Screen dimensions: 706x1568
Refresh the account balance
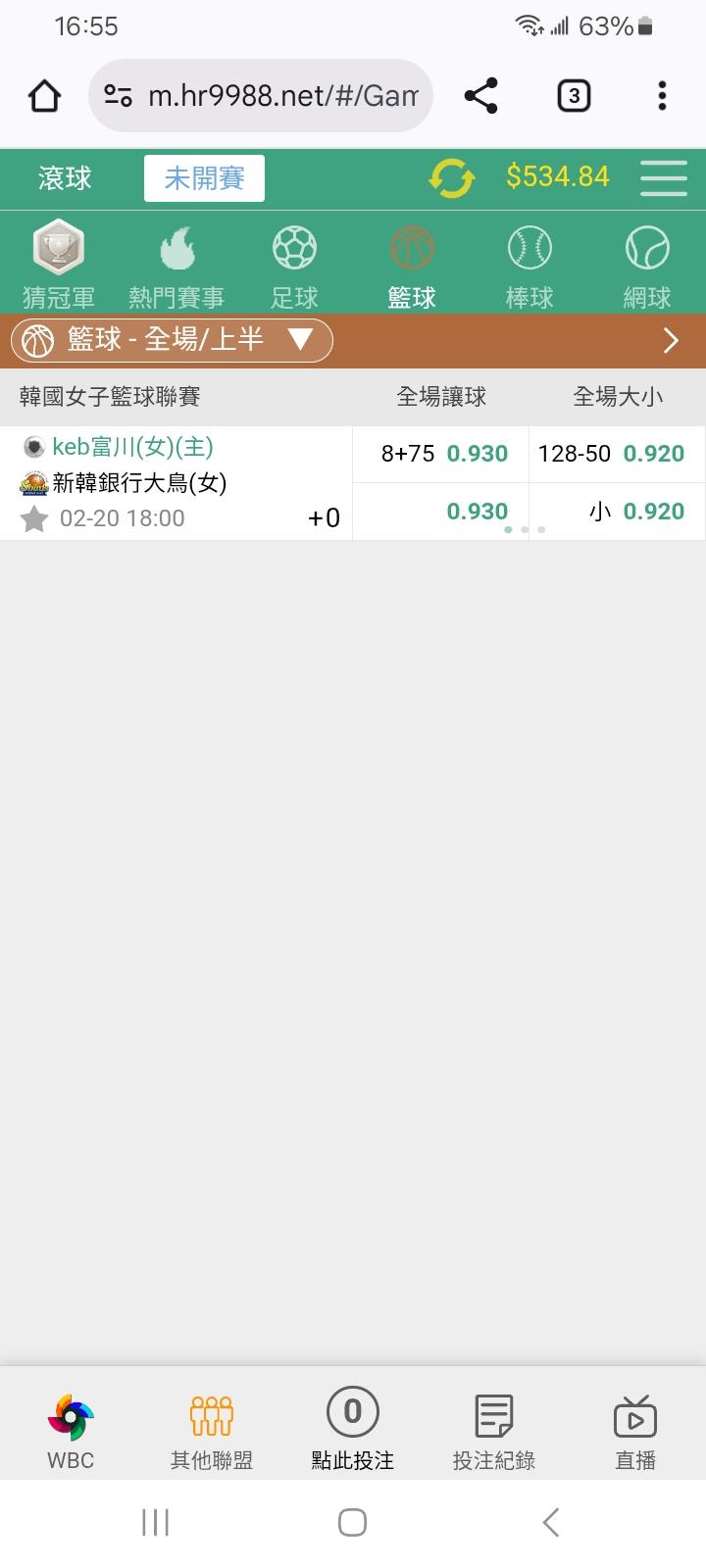[x=451, y=178]
